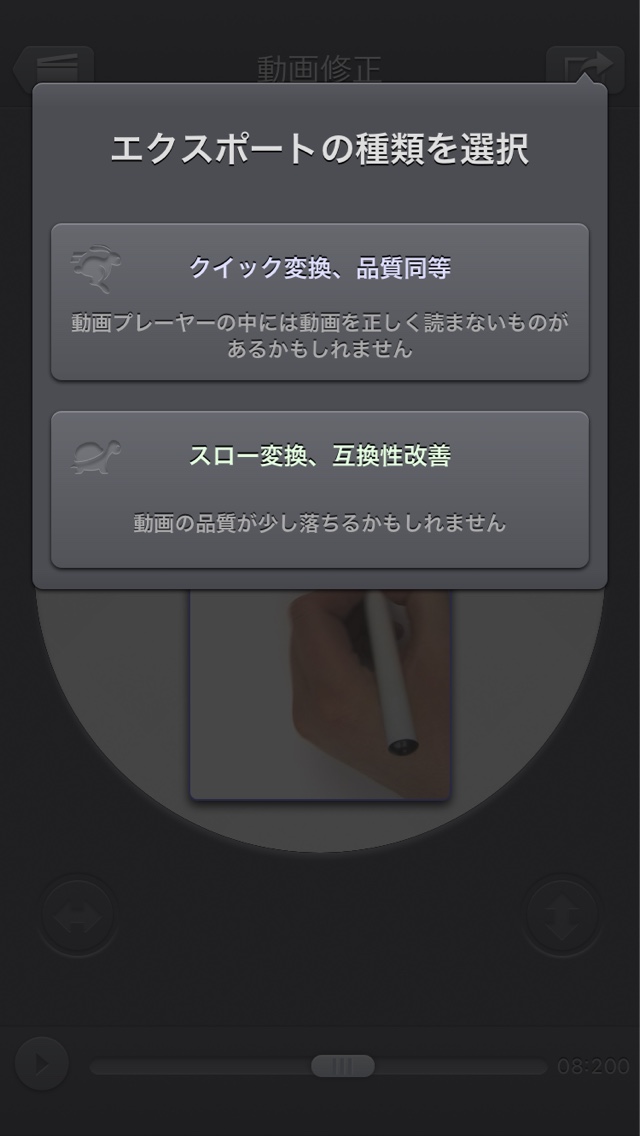Viewport: 640px width, 1136px height.
Task: Tap the video timeline scrubber handle
Action: point(342,1066)
